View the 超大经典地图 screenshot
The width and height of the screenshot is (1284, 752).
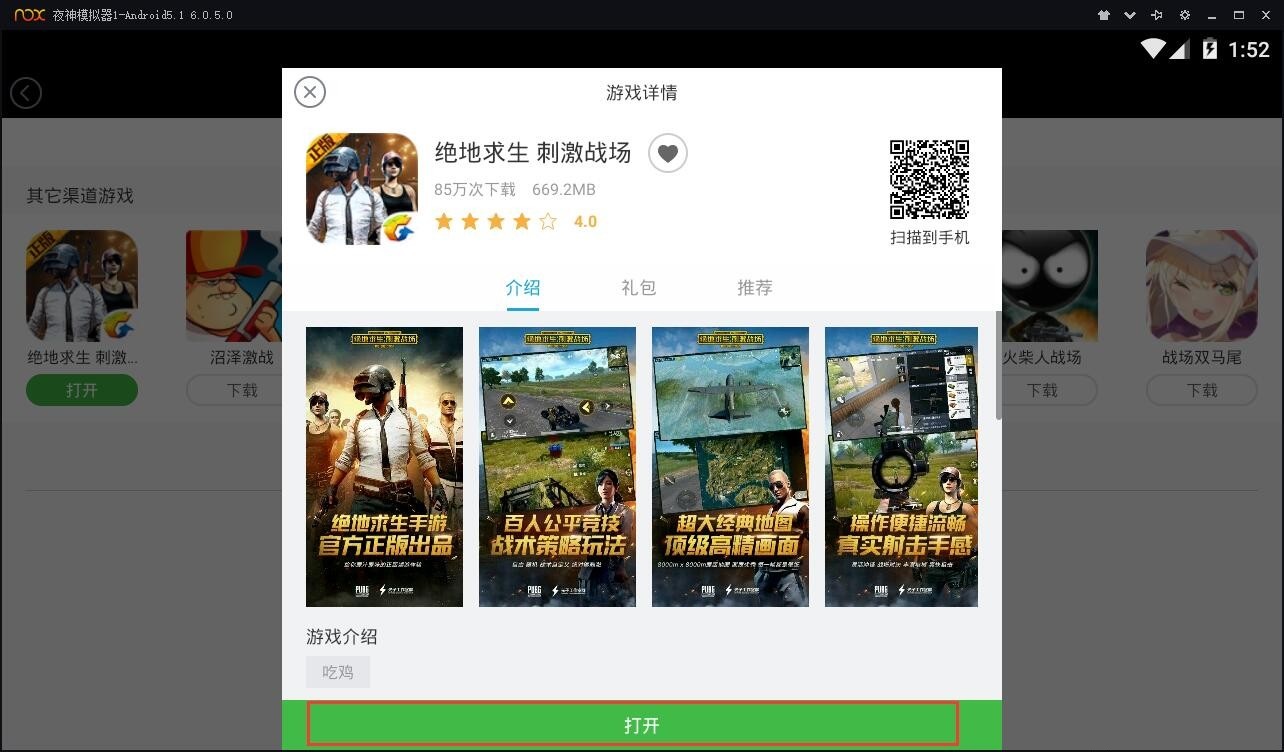point(730,467)
